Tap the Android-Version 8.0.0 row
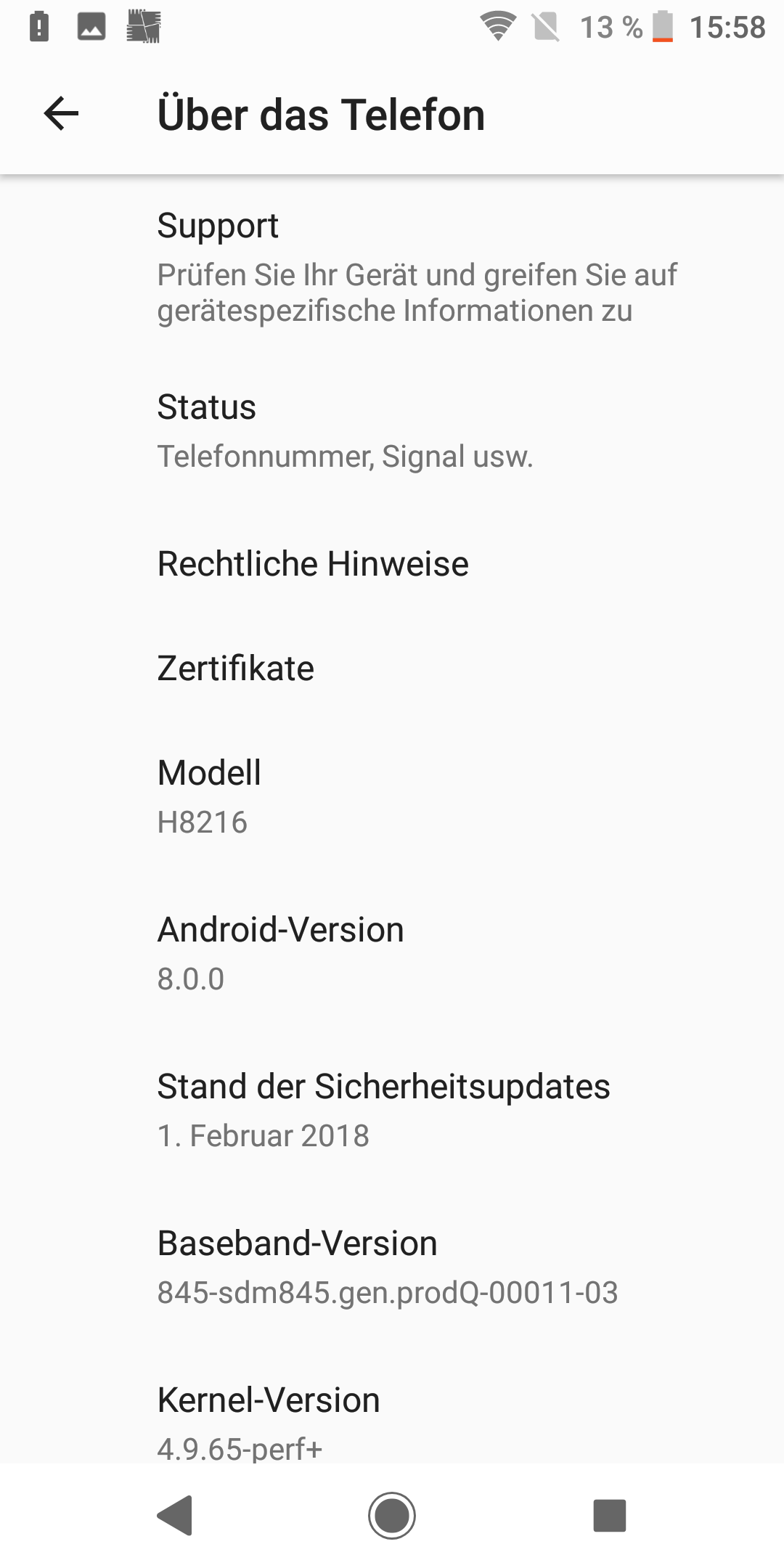The width and height of the screenshot is (784, 1568). point(392,953)
